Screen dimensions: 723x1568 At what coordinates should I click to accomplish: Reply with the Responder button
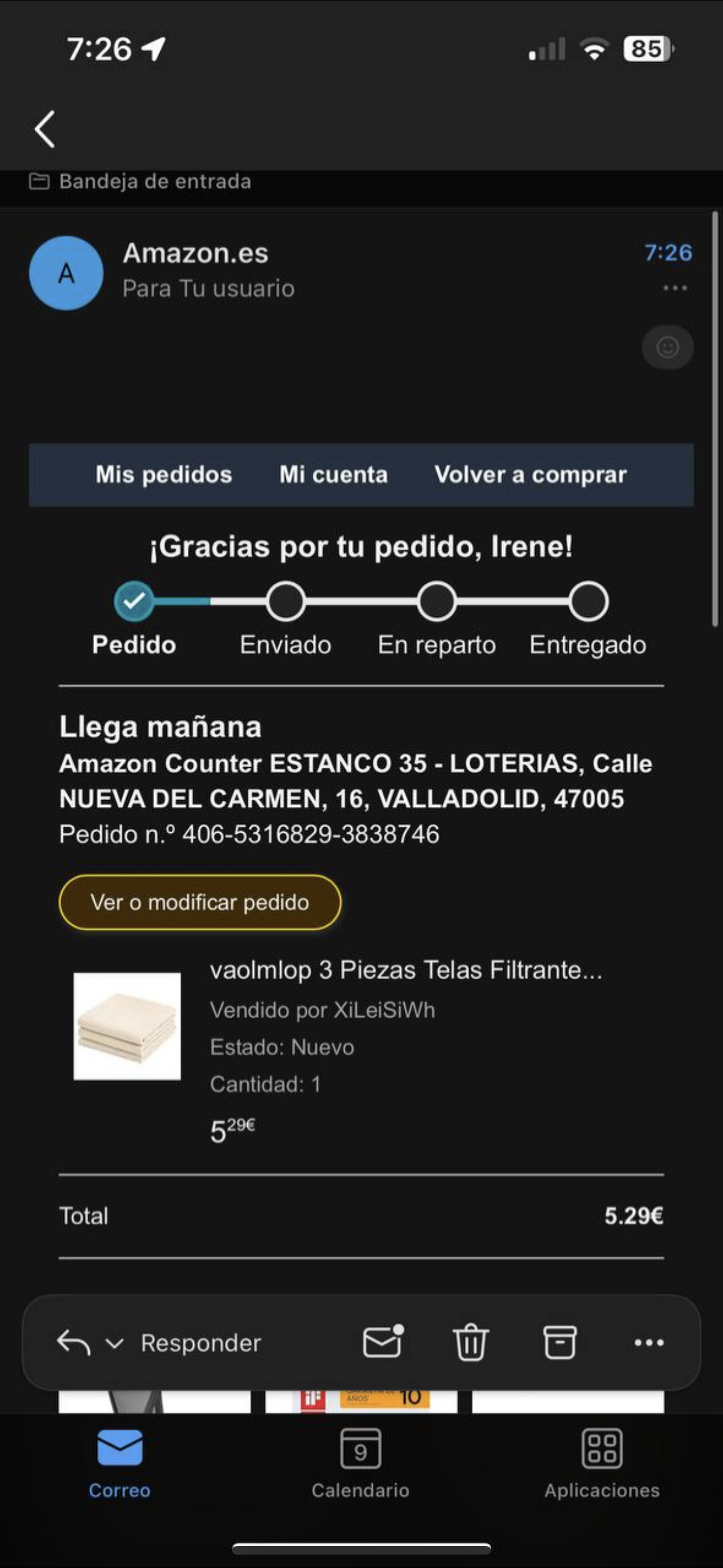coord(201,1343)
